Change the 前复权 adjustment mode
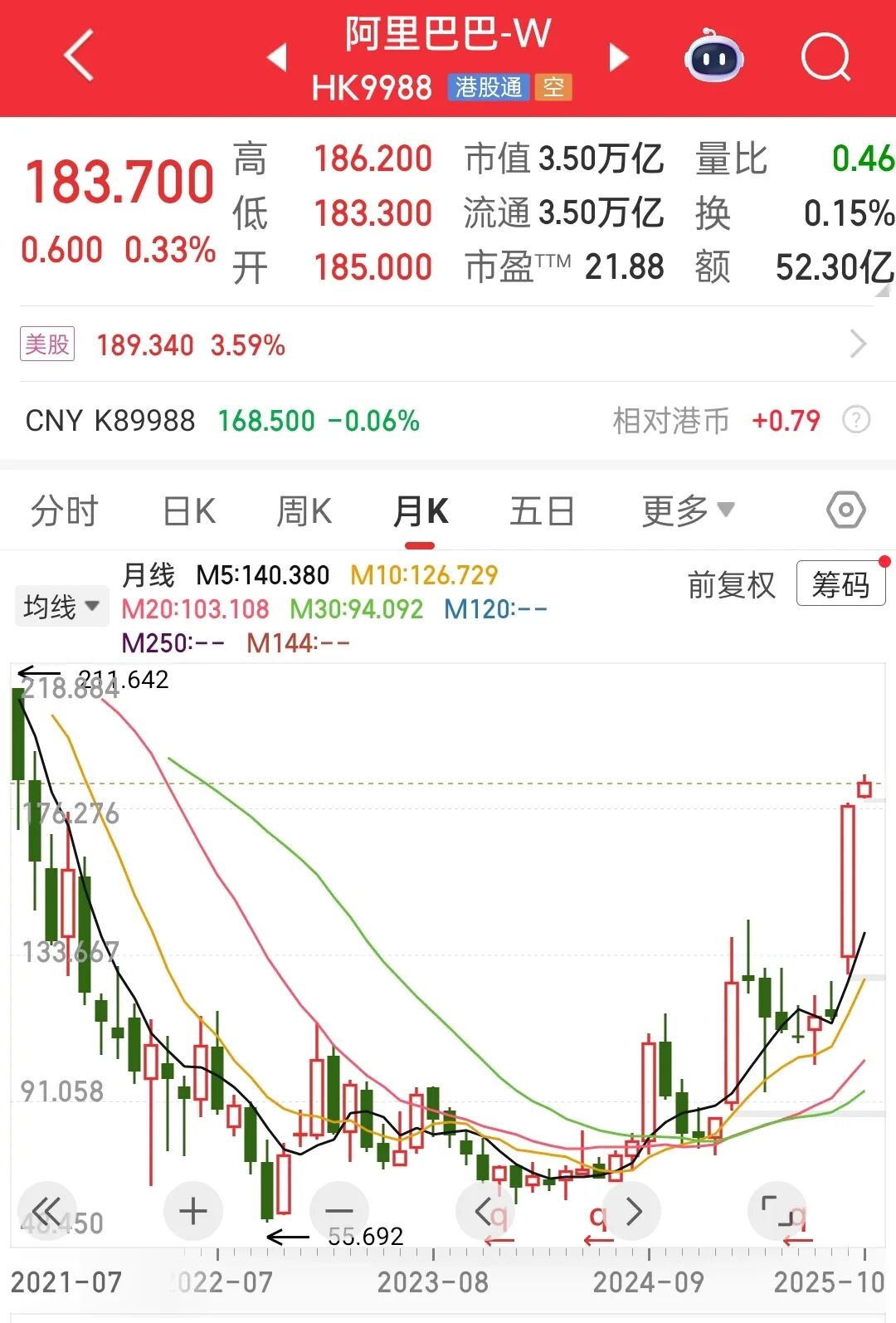896x1323 pixels. point(731,585)
